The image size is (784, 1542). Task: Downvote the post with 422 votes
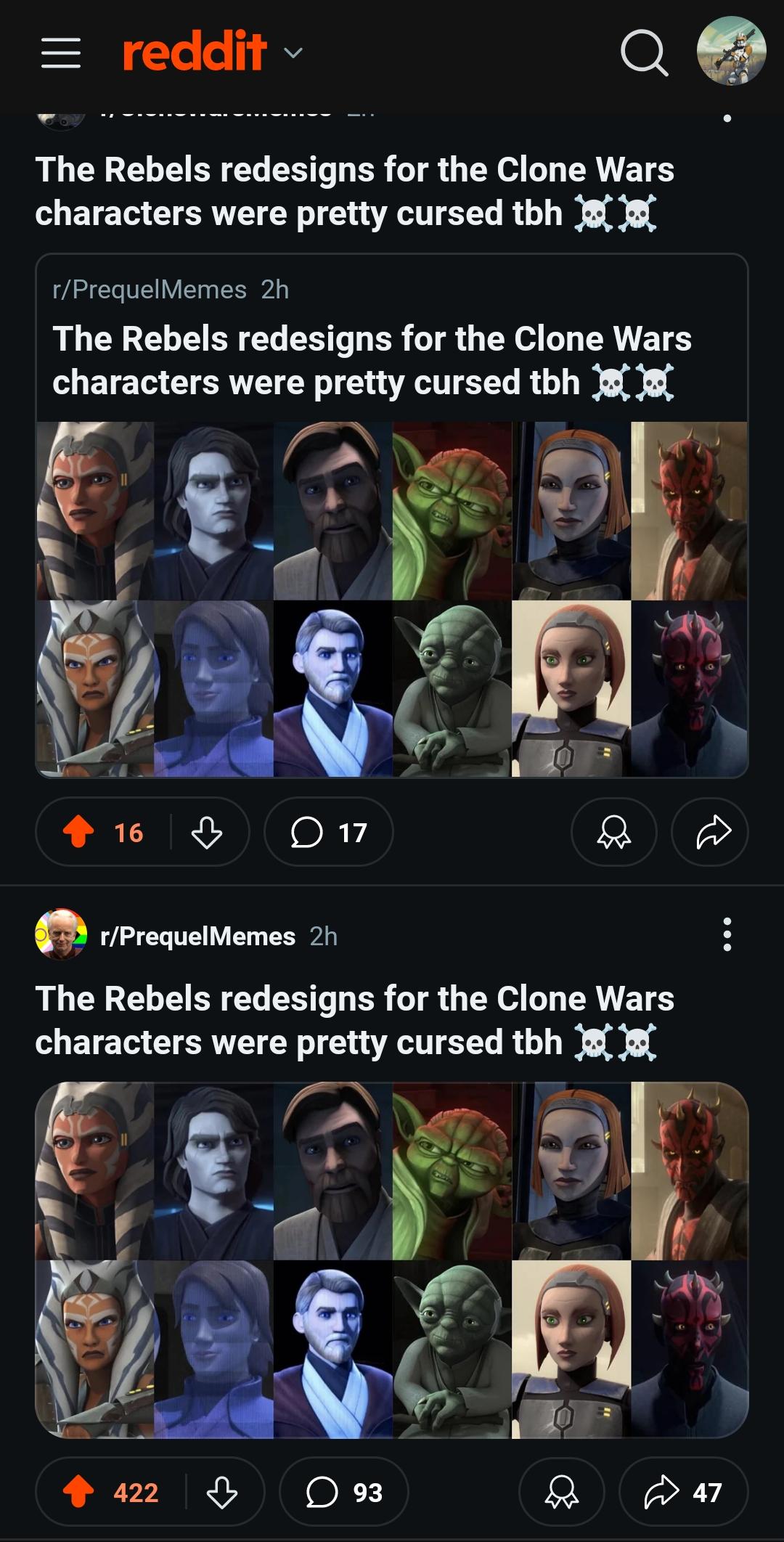tap(222, 1493)
